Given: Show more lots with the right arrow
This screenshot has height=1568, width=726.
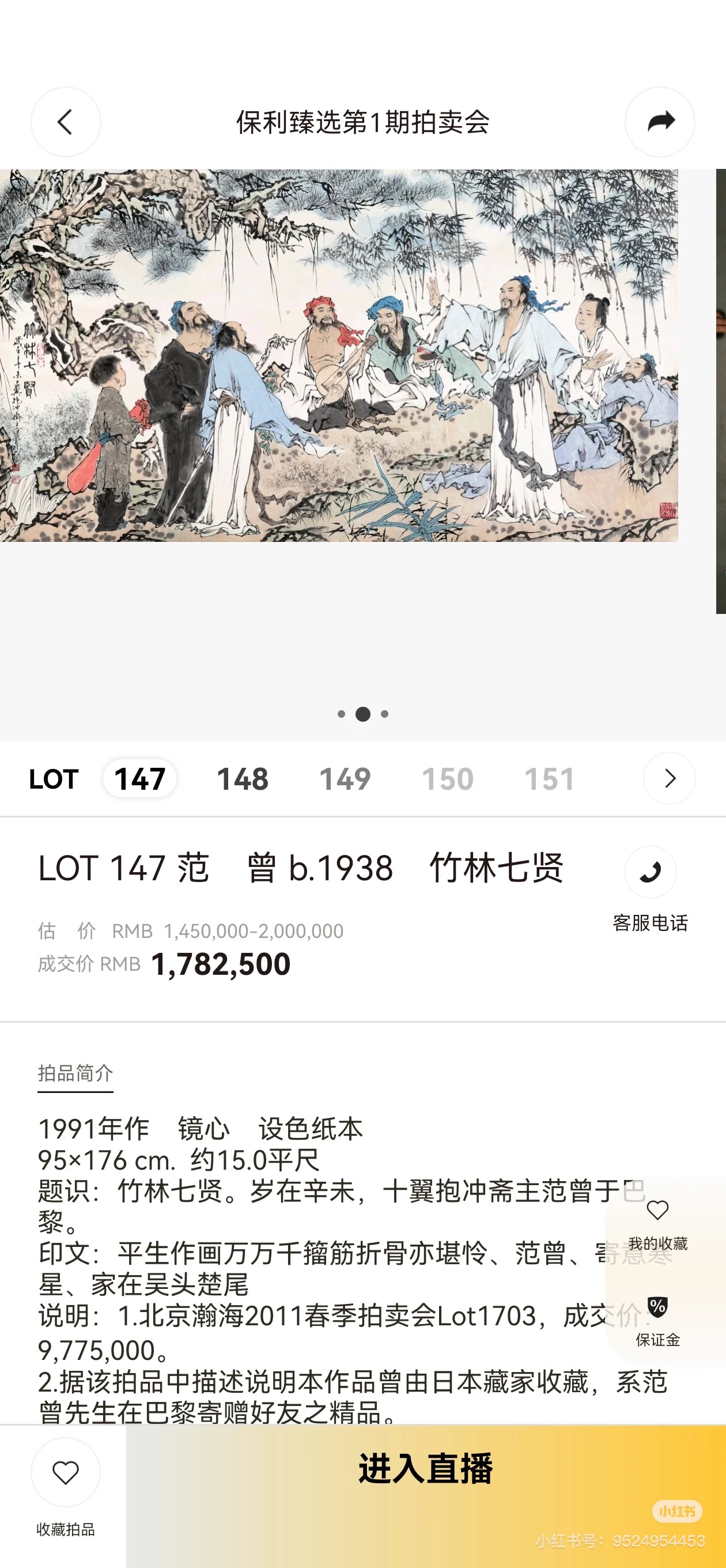Looking at the screenshot, I should pos(669,778).
